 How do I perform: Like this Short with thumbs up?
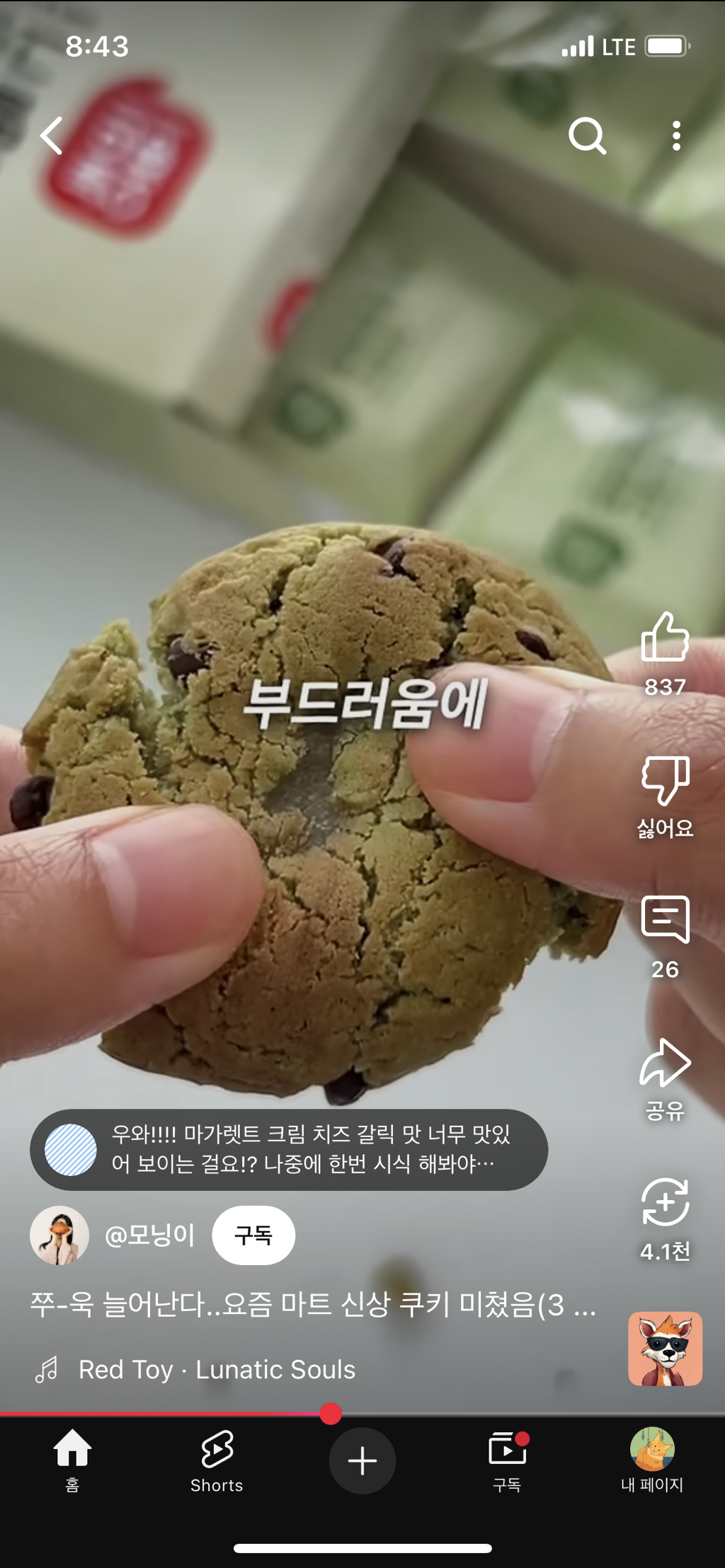tap(665, 638)
